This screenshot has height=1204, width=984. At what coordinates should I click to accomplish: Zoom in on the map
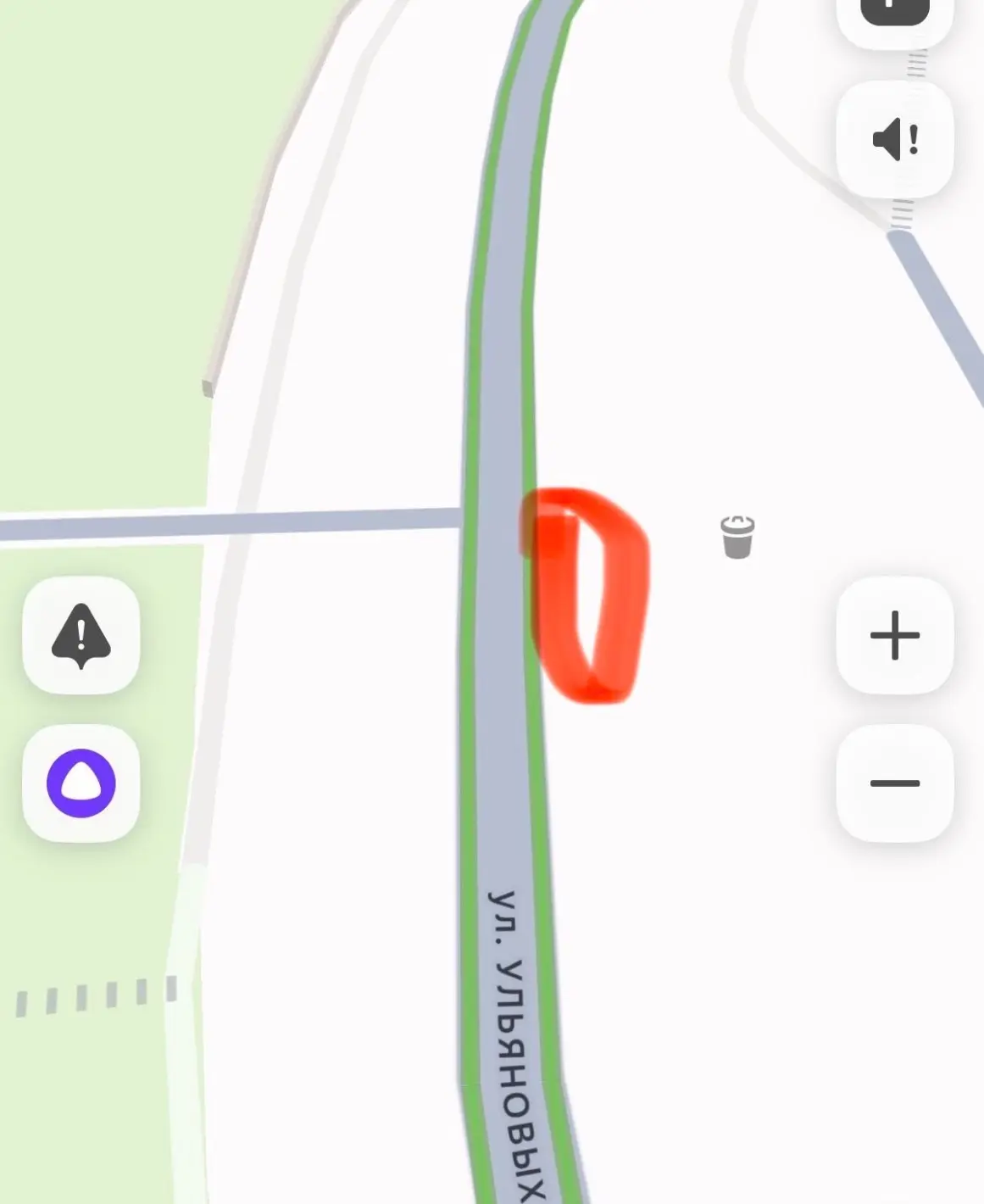(x=895, y=635)
